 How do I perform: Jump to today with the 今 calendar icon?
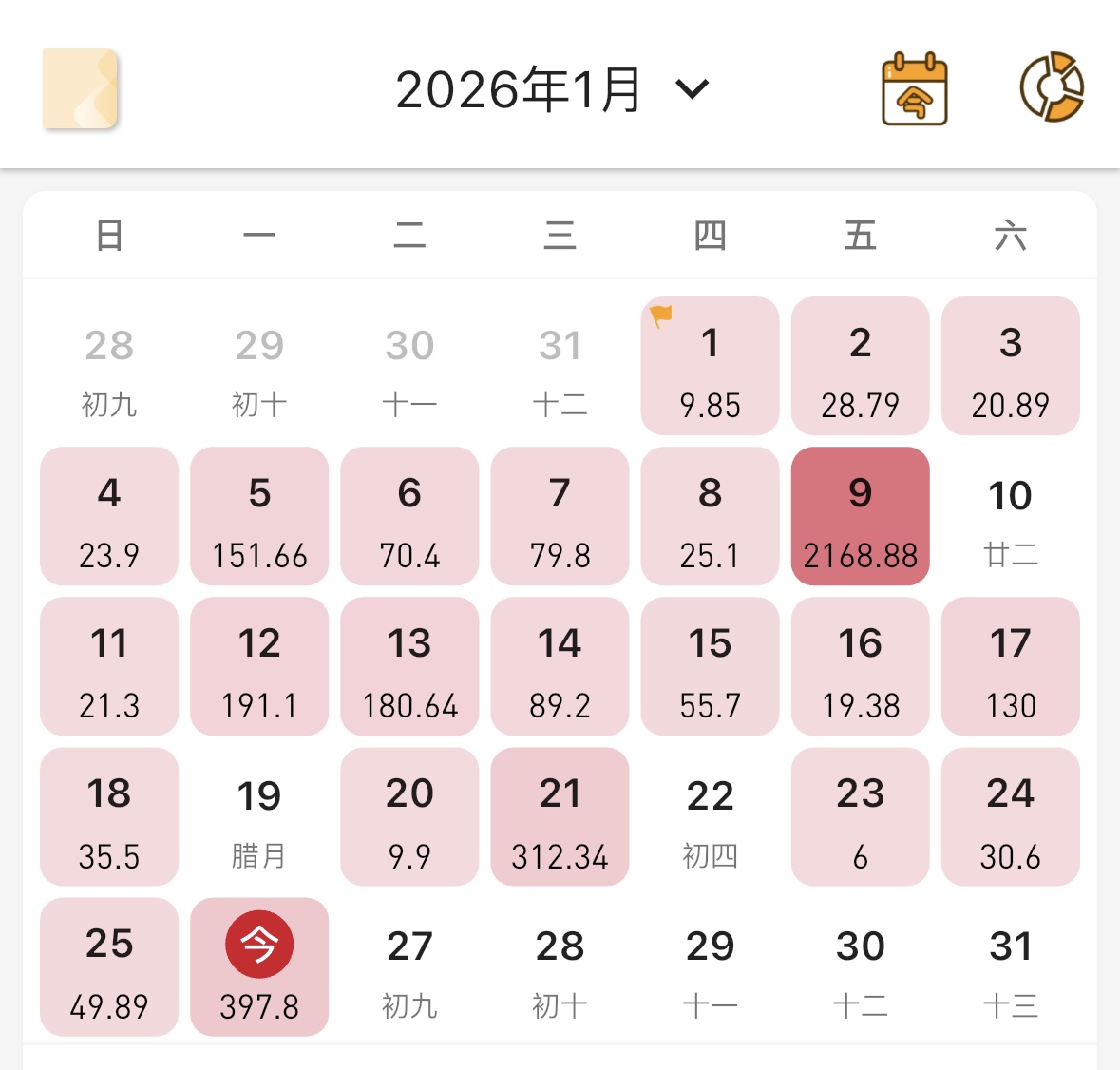tap(914, 89)
